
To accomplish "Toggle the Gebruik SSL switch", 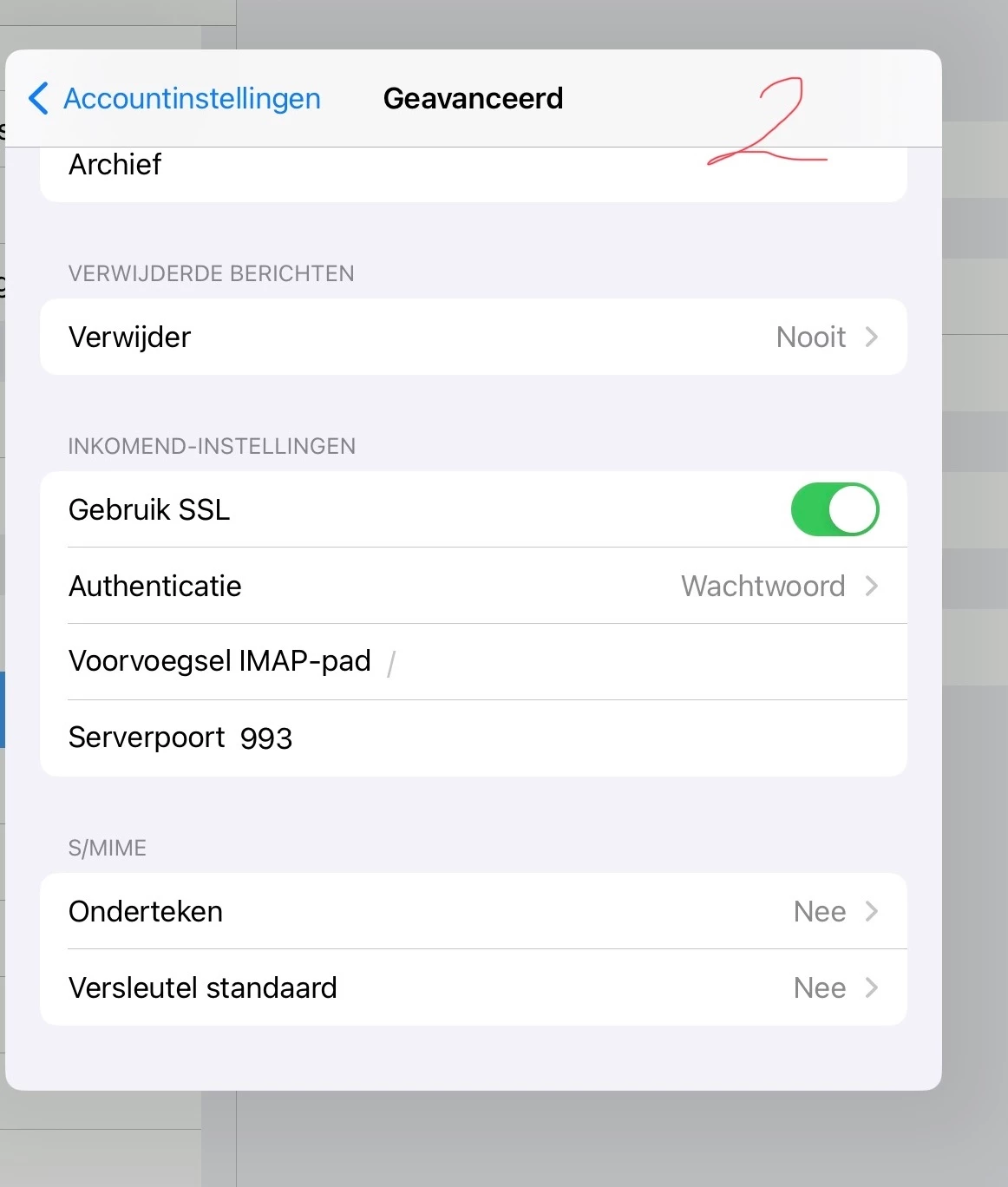I will coord(834,509).
